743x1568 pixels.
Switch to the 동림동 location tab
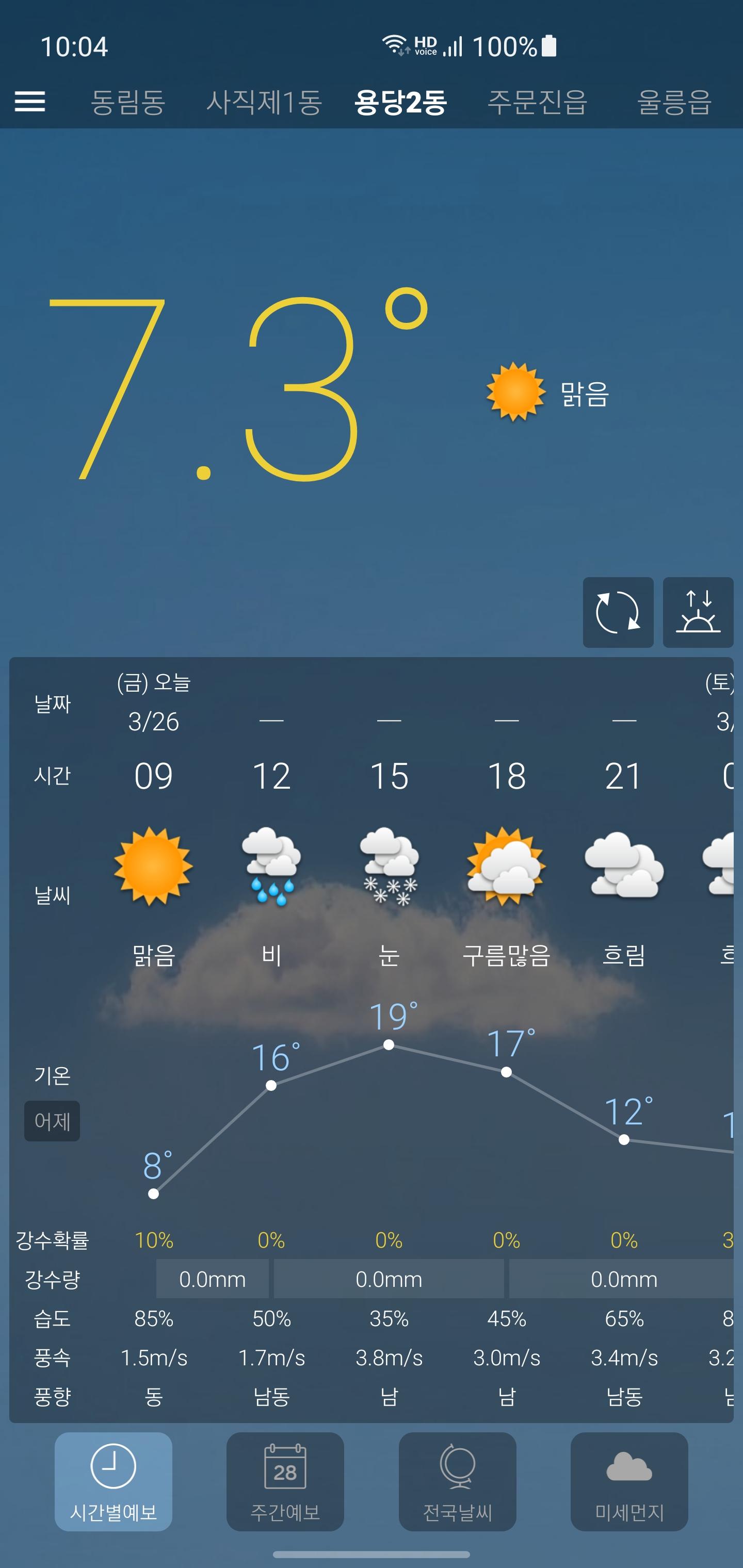coord(128,102)
